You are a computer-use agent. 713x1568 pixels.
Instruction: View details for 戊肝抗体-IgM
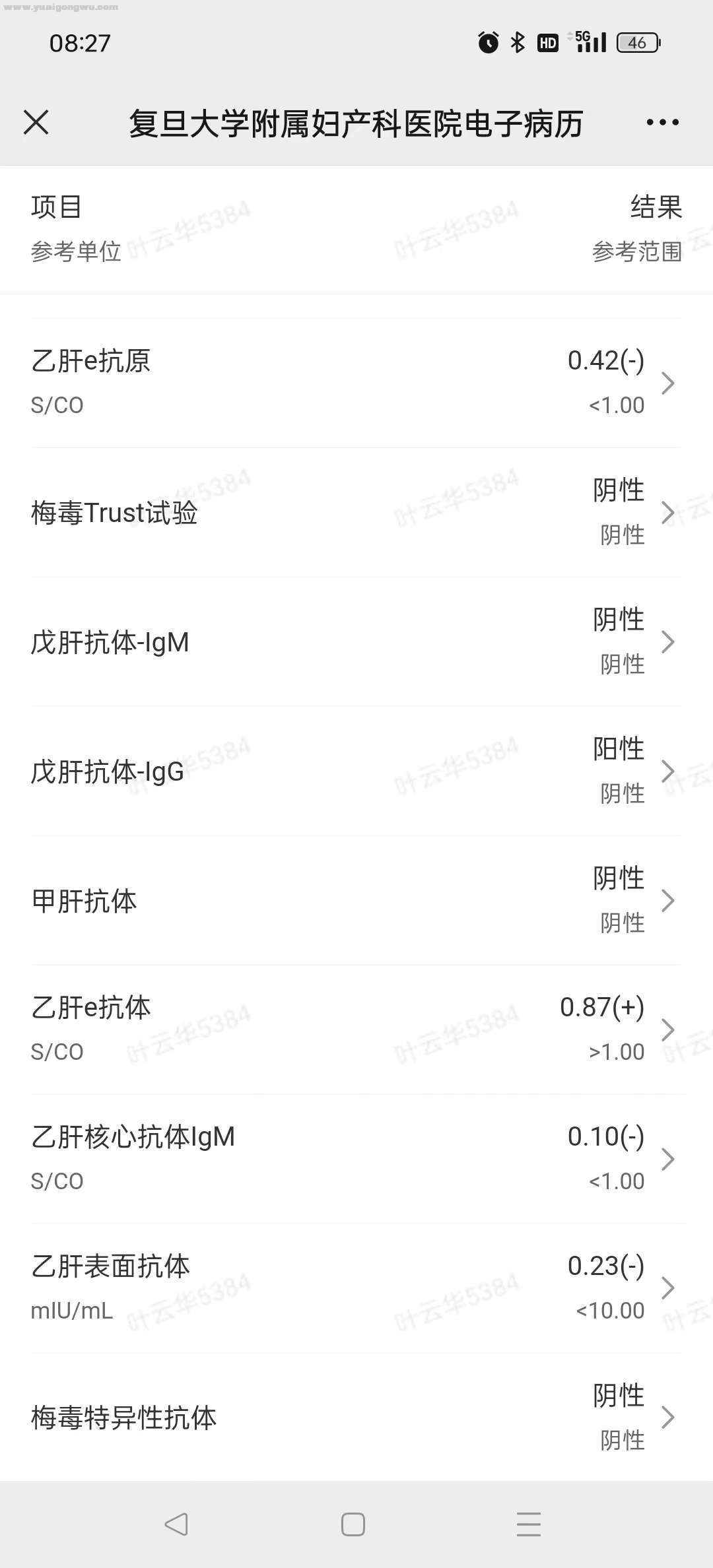[356, 641]
